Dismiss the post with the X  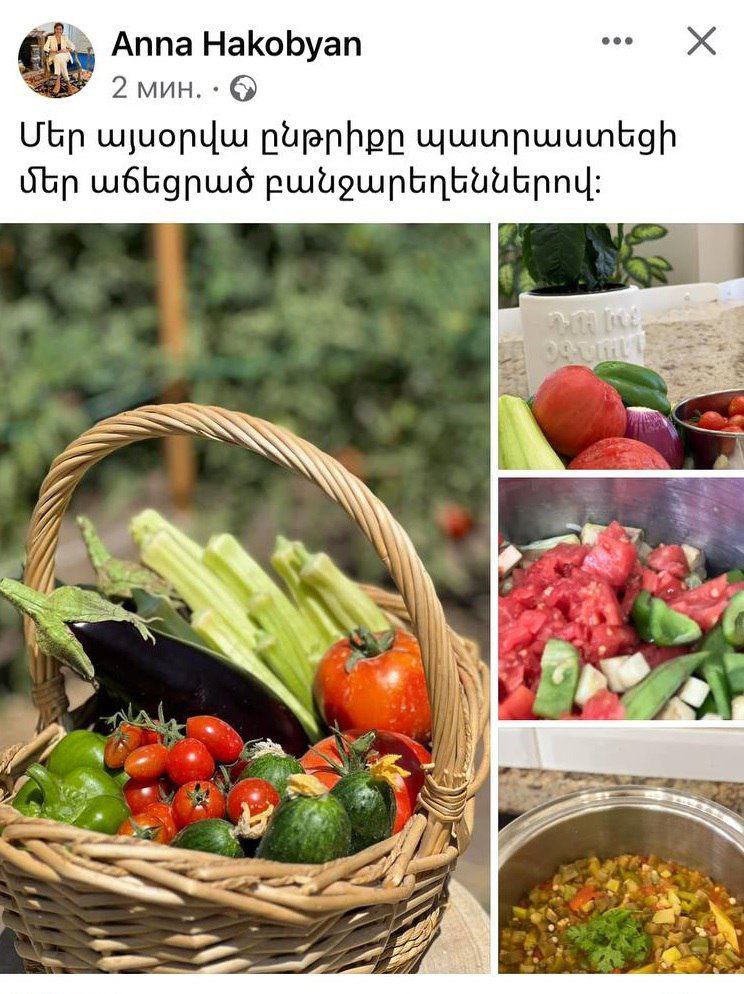point(701,41)
